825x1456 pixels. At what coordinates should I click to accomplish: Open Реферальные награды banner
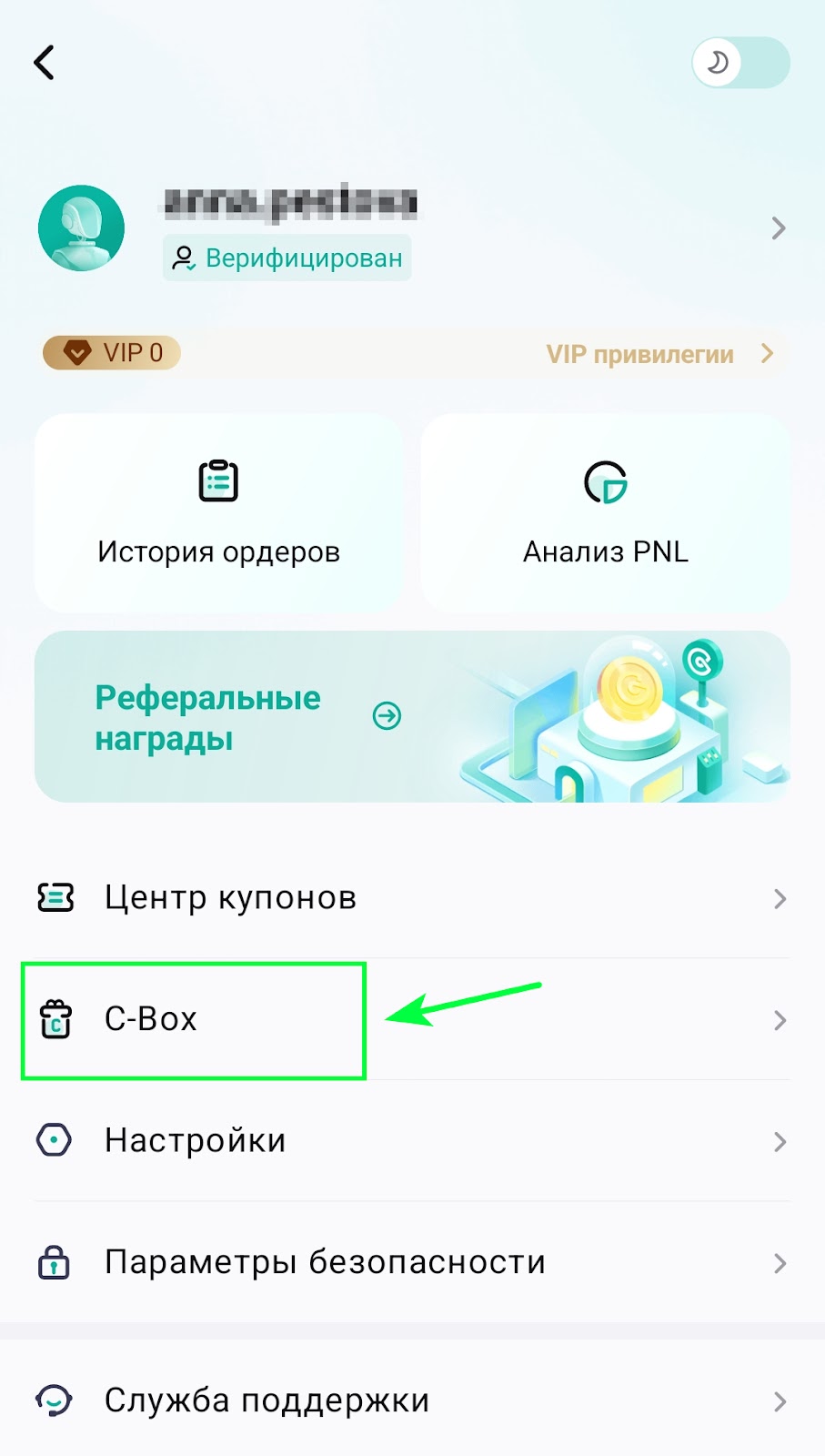411,717
